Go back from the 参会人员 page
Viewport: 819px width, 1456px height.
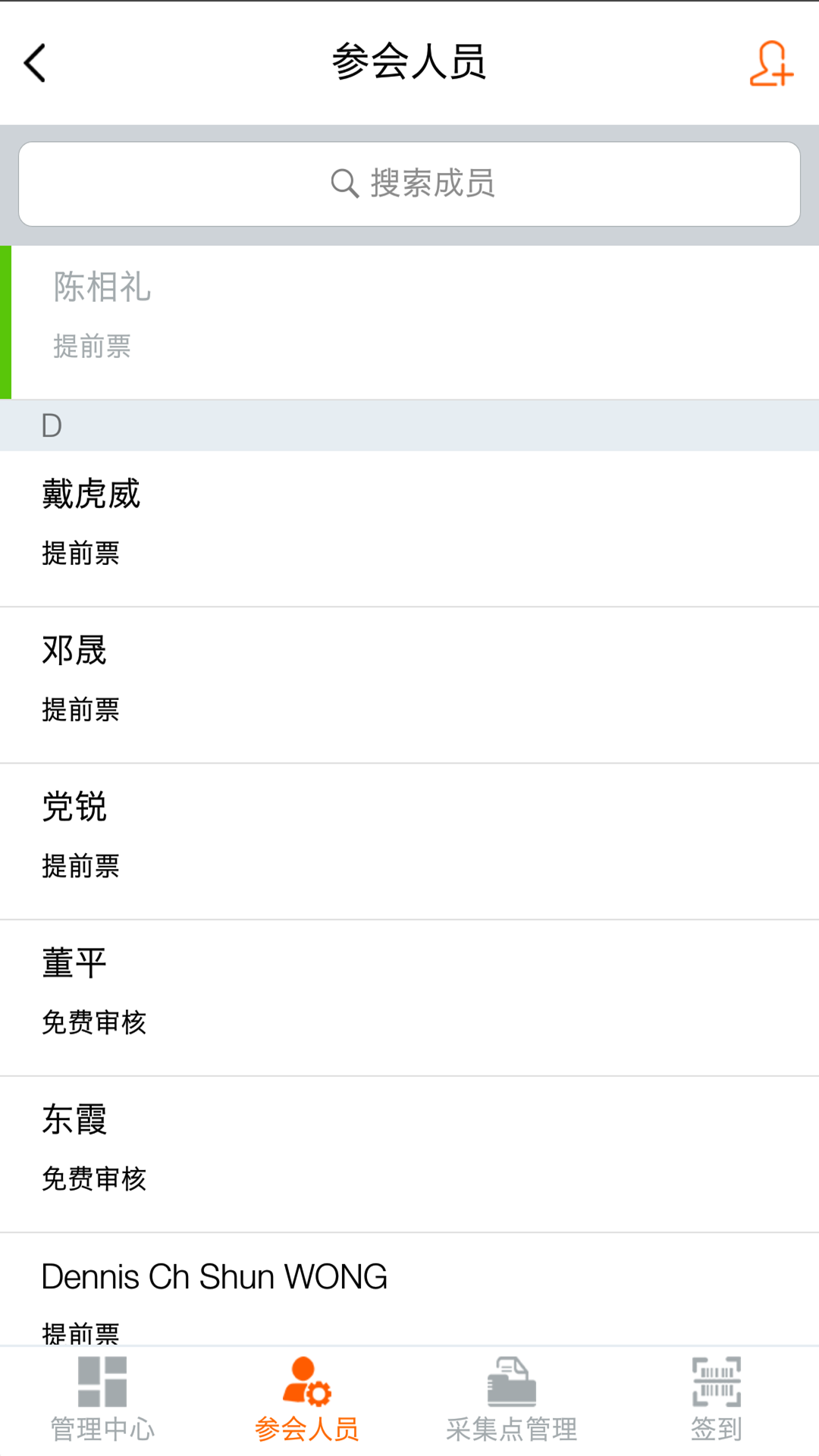pos(36,63)
